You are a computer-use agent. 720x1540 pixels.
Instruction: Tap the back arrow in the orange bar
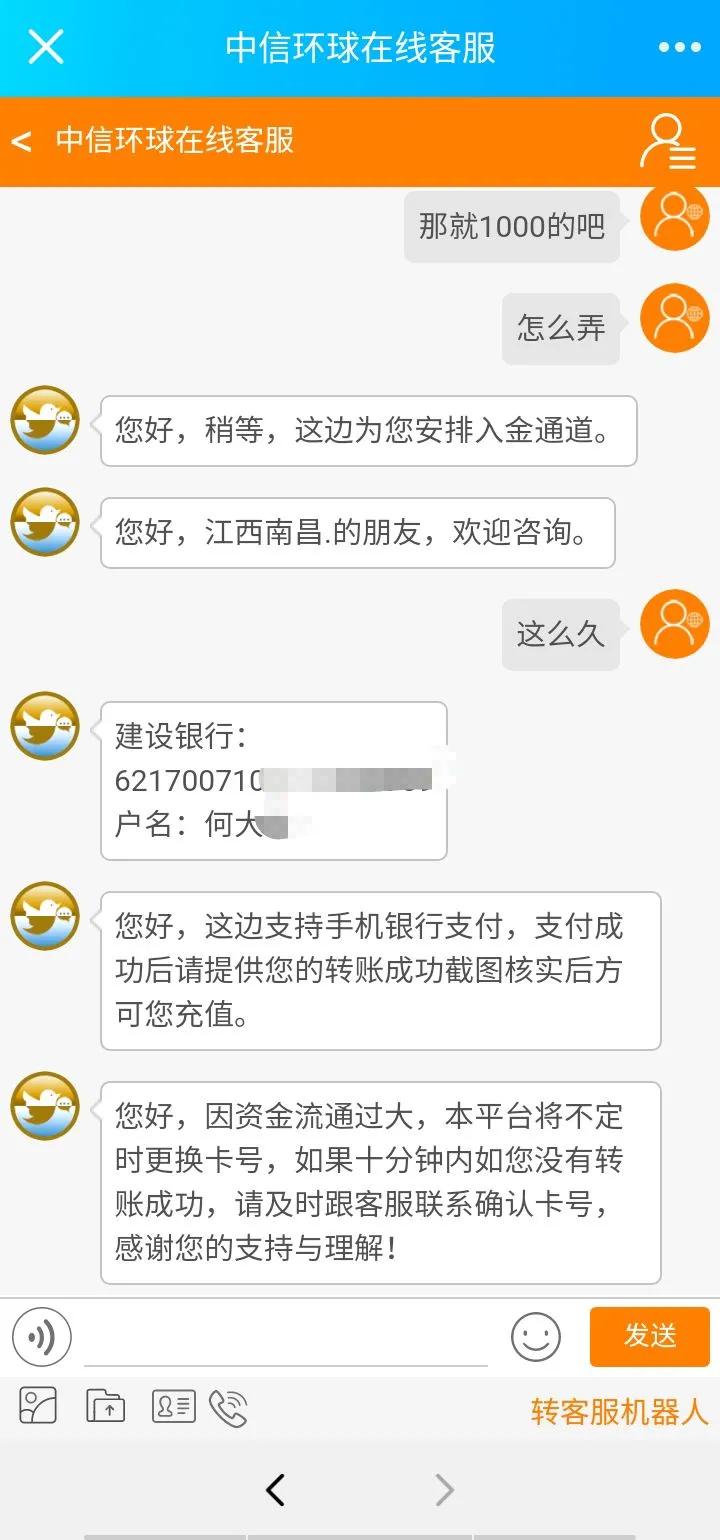(22, 142)
